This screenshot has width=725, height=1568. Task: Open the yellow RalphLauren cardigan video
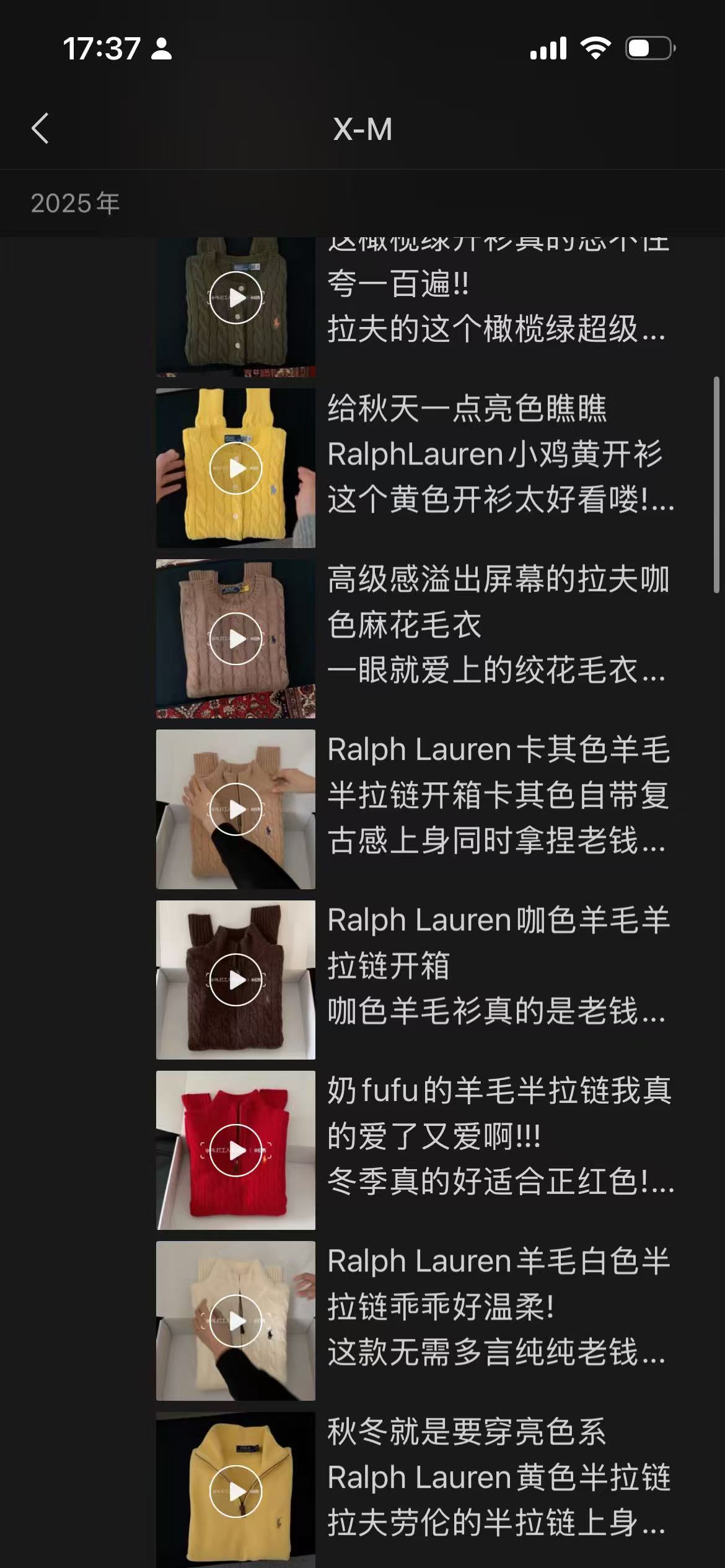point(235,468)
